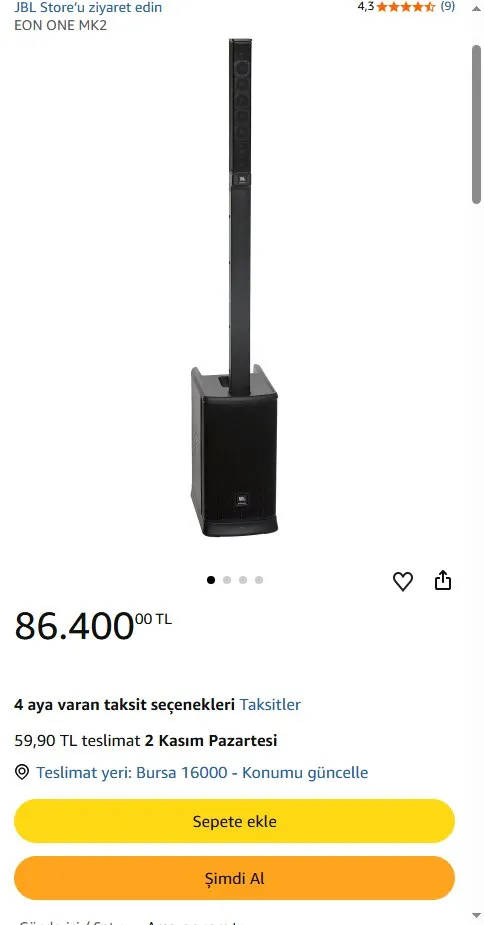This screenshot has height=925, width=484.
Task: Open the 4,3 star rating reviews
Action: coord(406,6)
